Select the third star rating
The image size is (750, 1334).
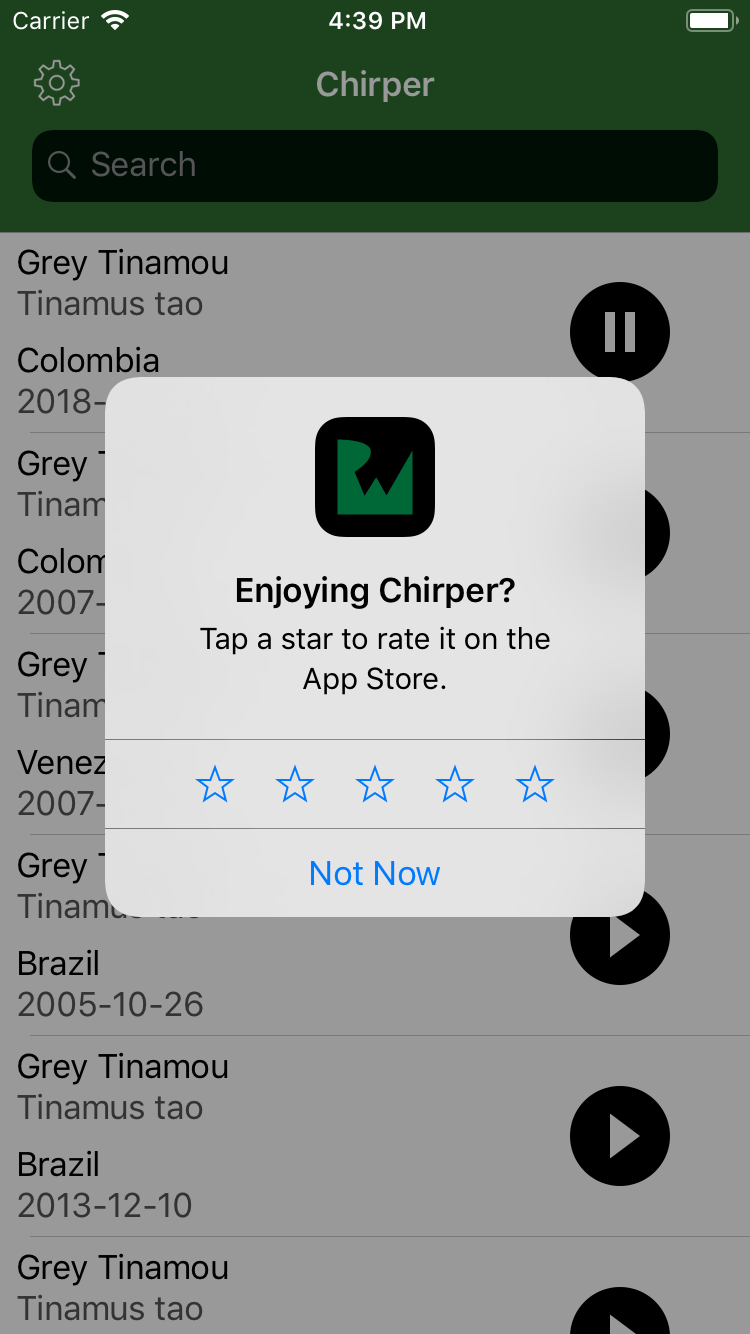[x=375, y=785]
